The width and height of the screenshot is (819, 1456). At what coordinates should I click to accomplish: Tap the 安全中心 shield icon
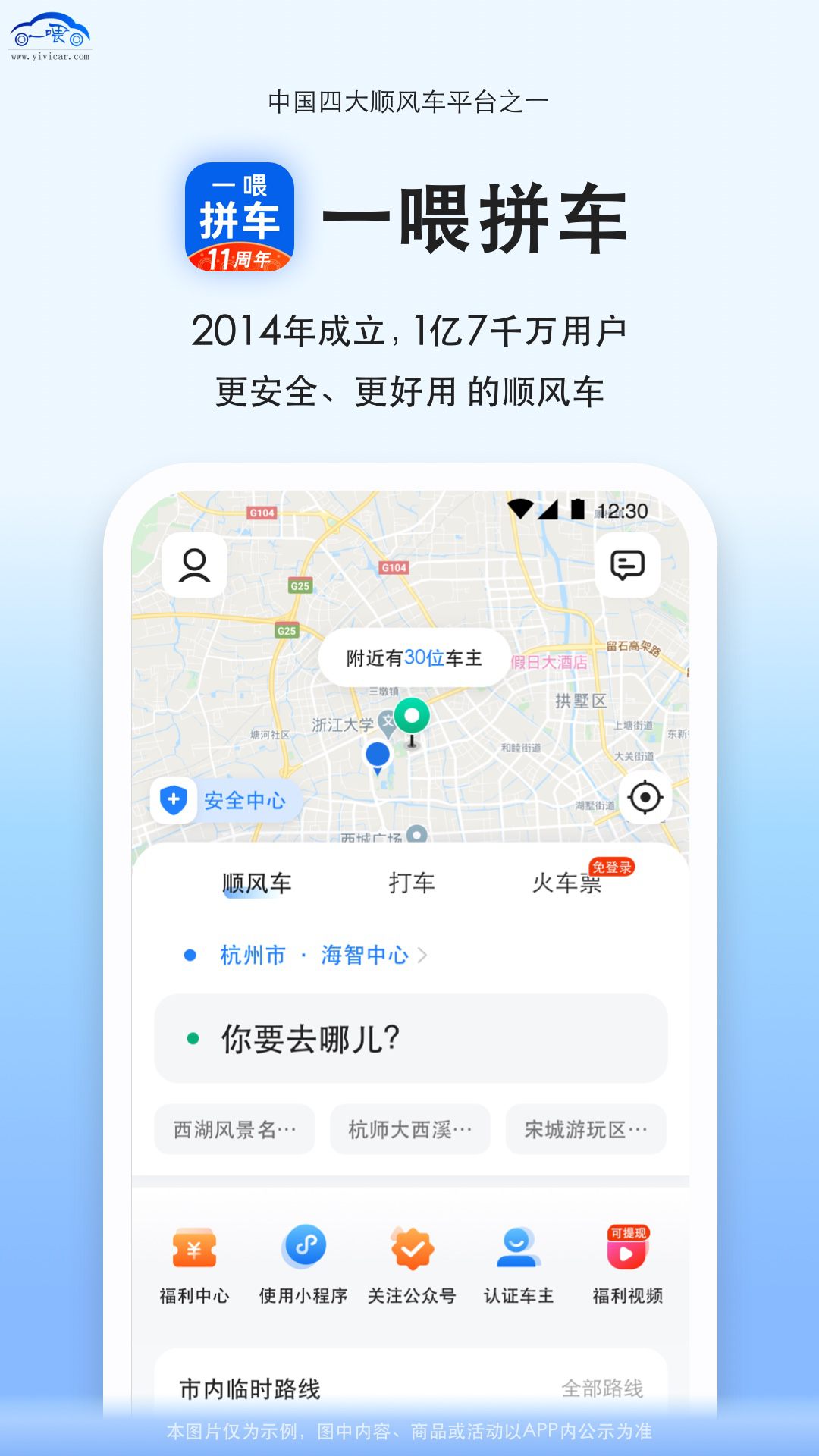click(173, 799)
